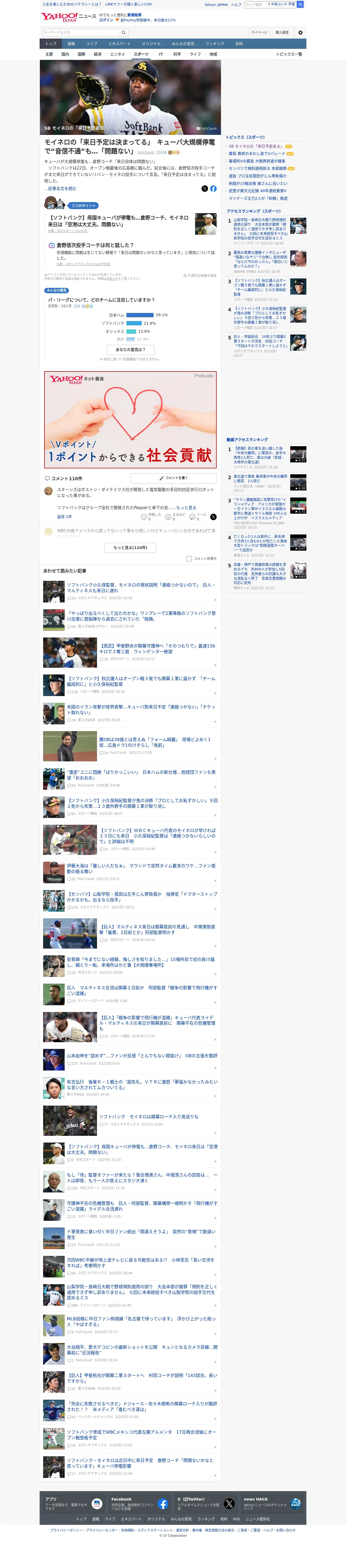Switch to the ランキング tab
The image size is (346, 1568).
point(215,44)
